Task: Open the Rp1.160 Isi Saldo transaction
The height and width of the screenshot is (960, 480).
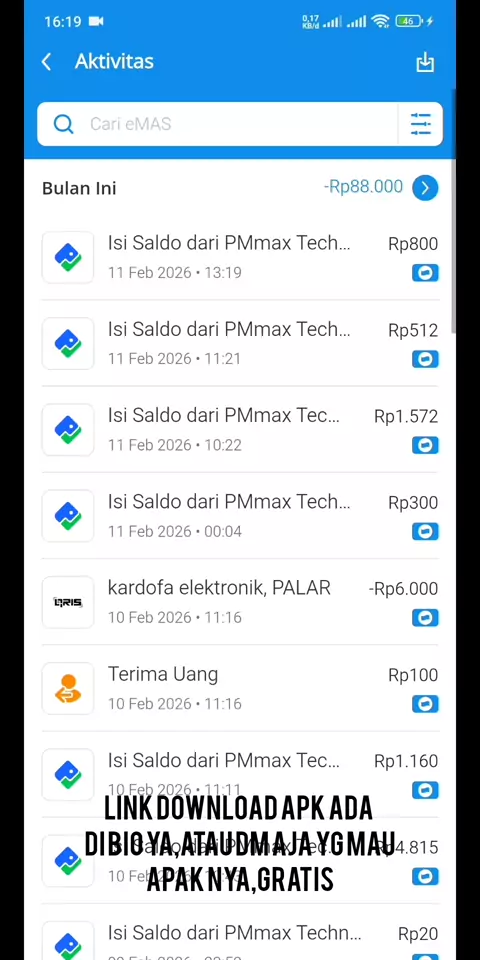Action: (240, 775)
